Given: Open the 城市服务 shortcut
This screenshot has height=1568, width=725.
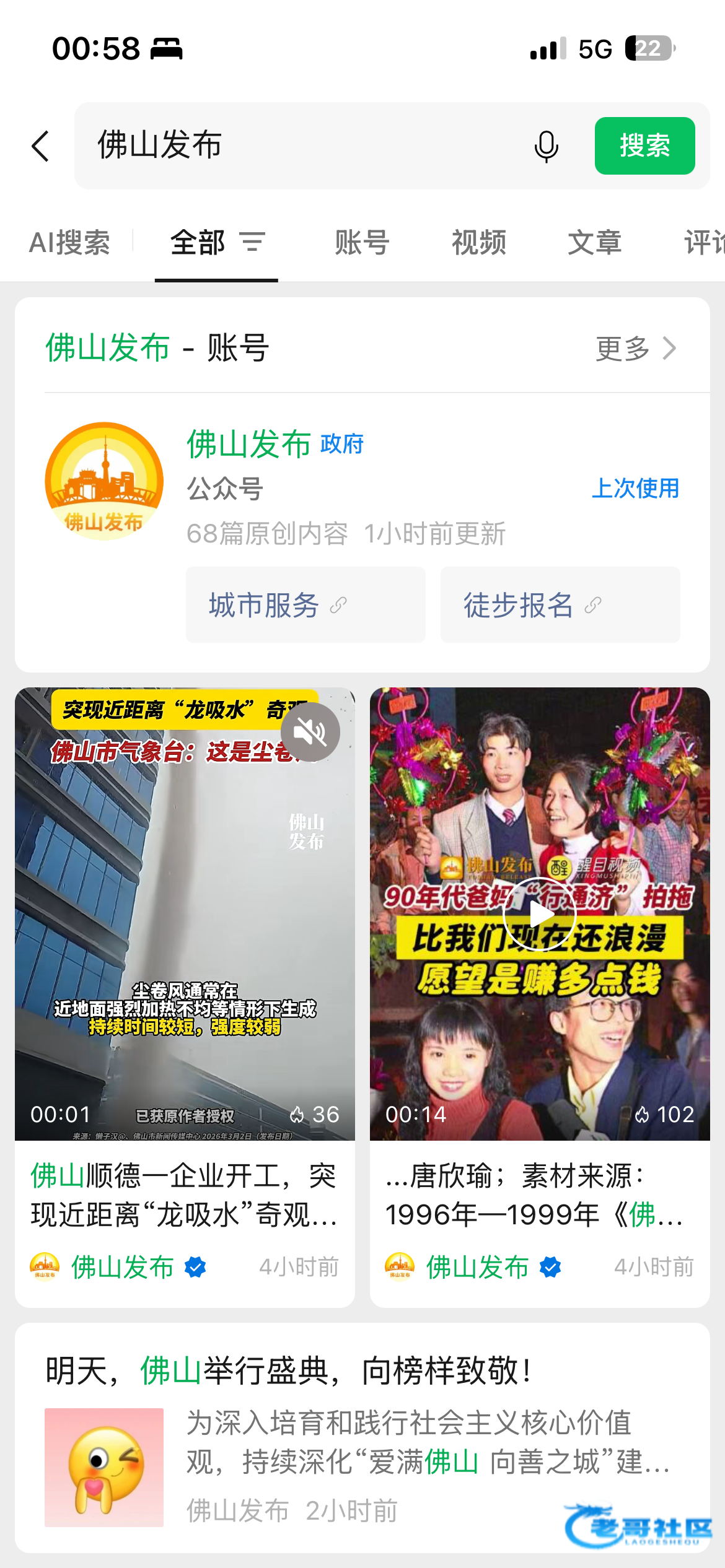Looking at the screenshot, I should 305,604.
